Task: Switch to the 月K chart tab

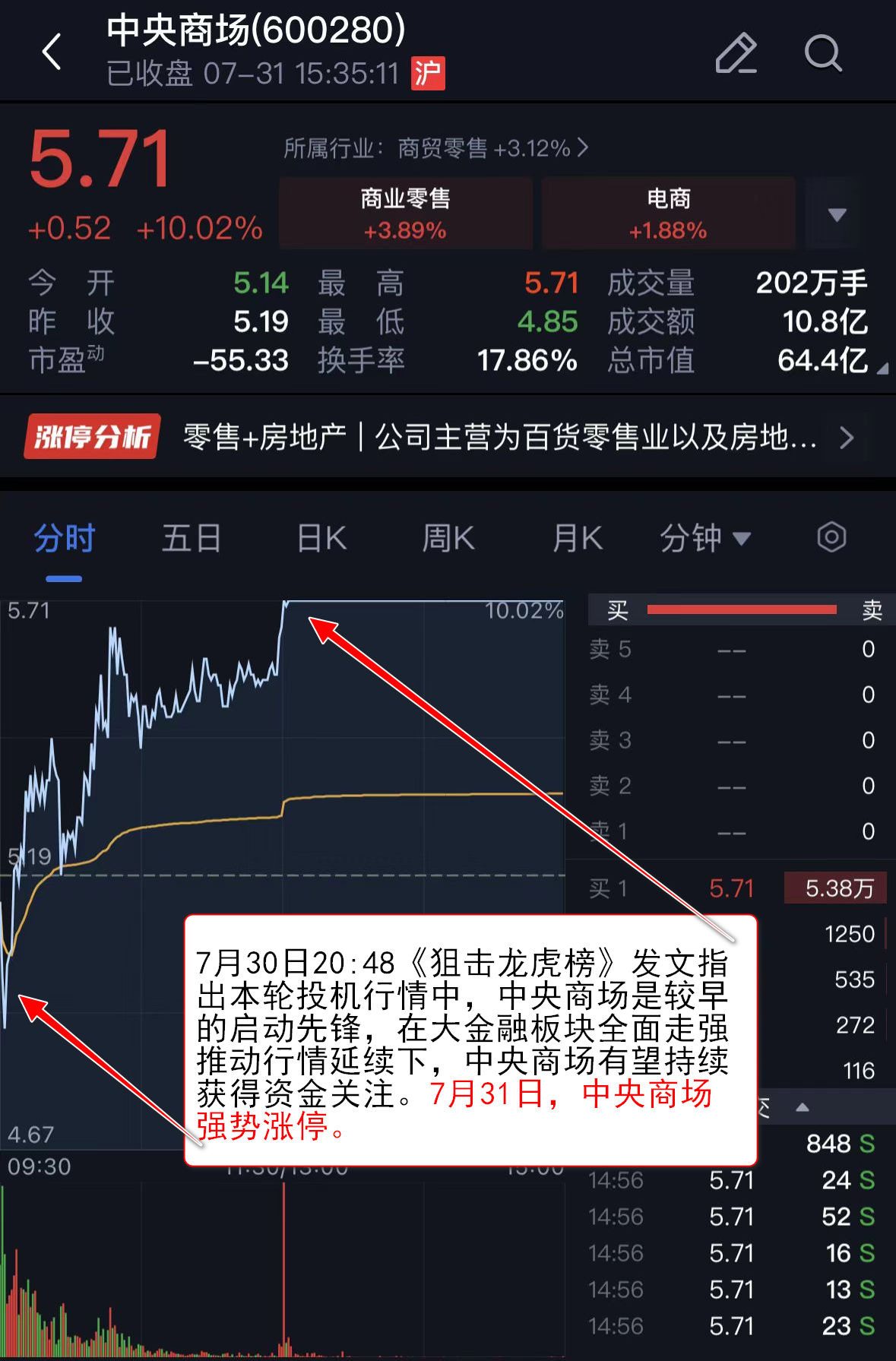Action: coord(577,539)
